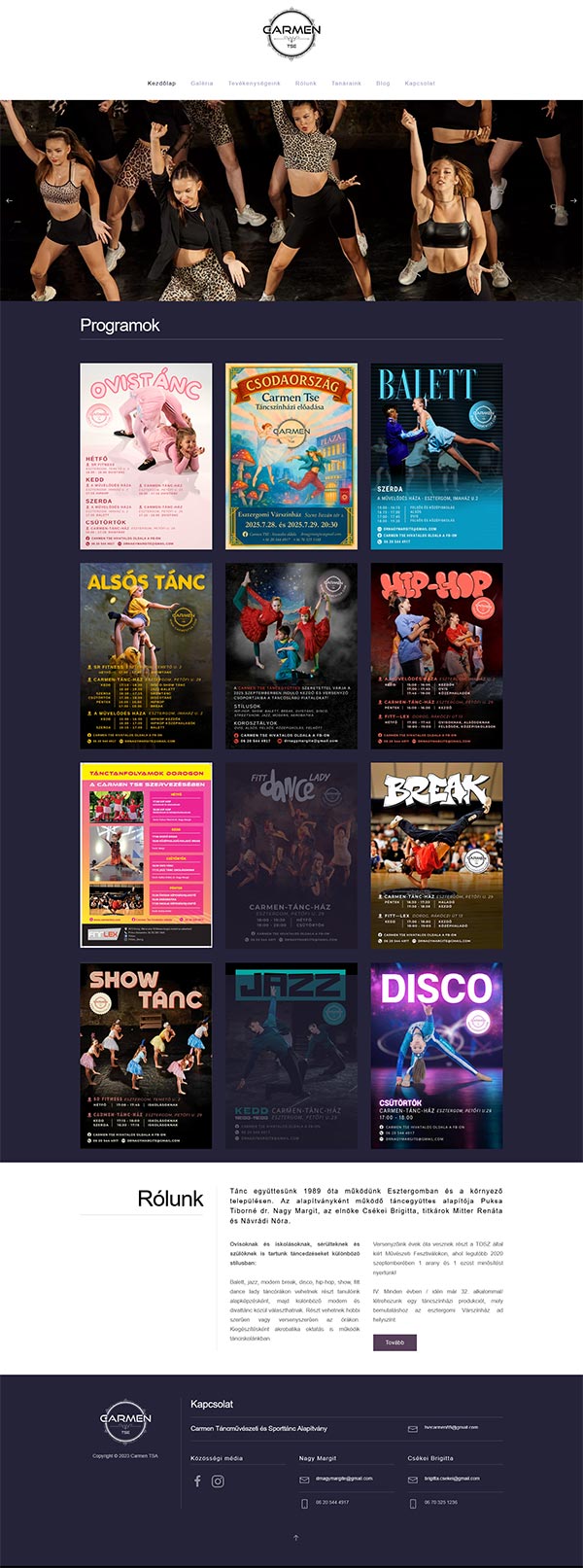Open the Instagram icon in footer
This screenshot has height=1568, width=583.
click(218, 1481)
